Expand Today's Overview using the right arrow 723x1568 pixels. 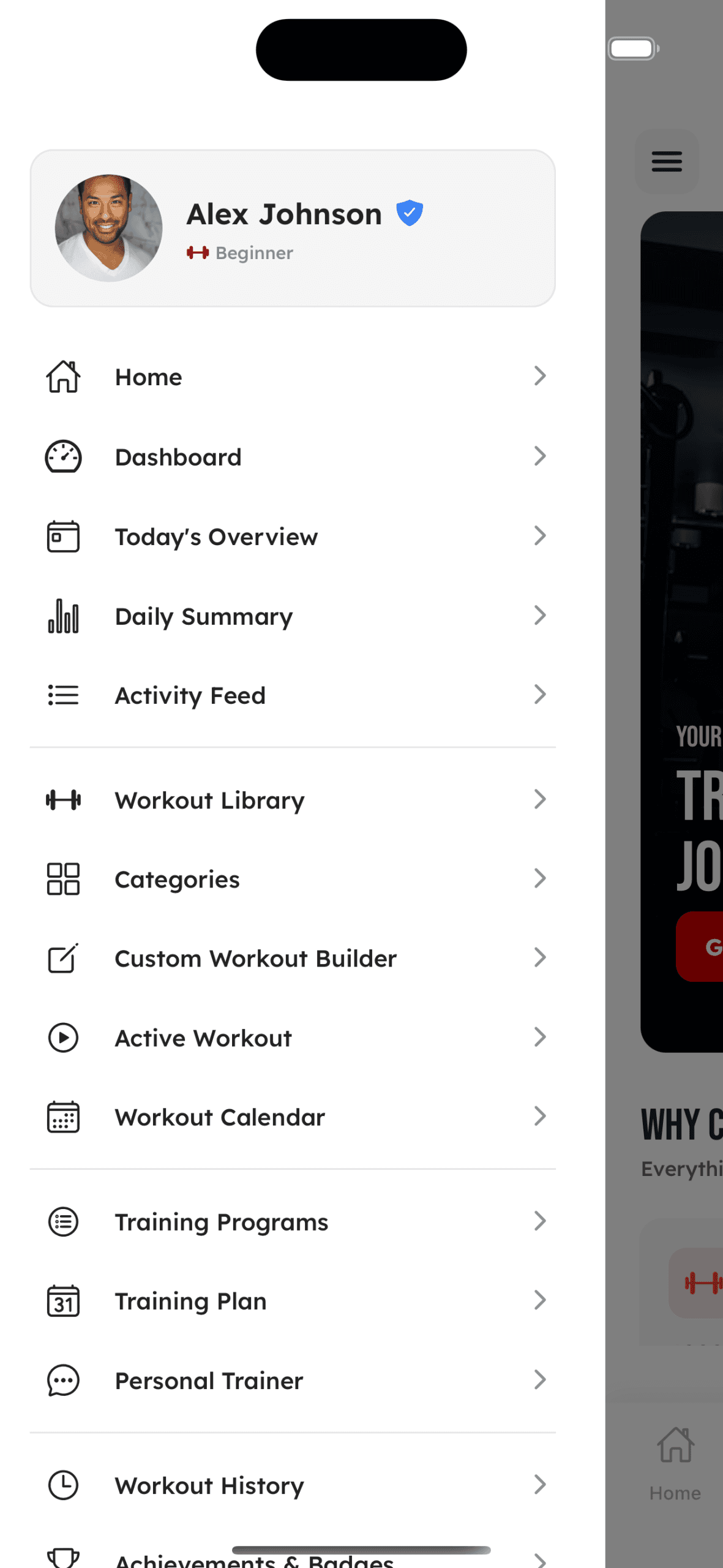(539, 535)
